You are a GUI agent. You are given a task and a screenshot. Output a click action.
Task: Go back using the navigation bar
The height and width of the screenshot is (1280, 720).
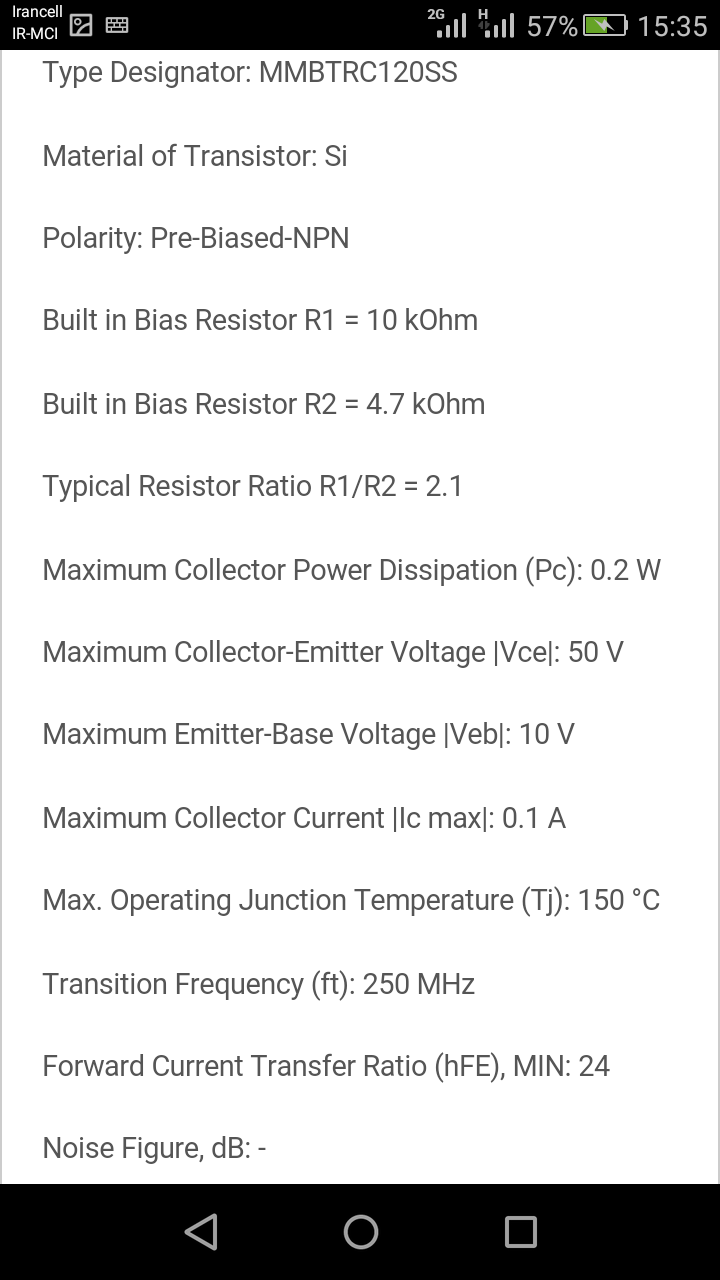tap(201, 1231)
